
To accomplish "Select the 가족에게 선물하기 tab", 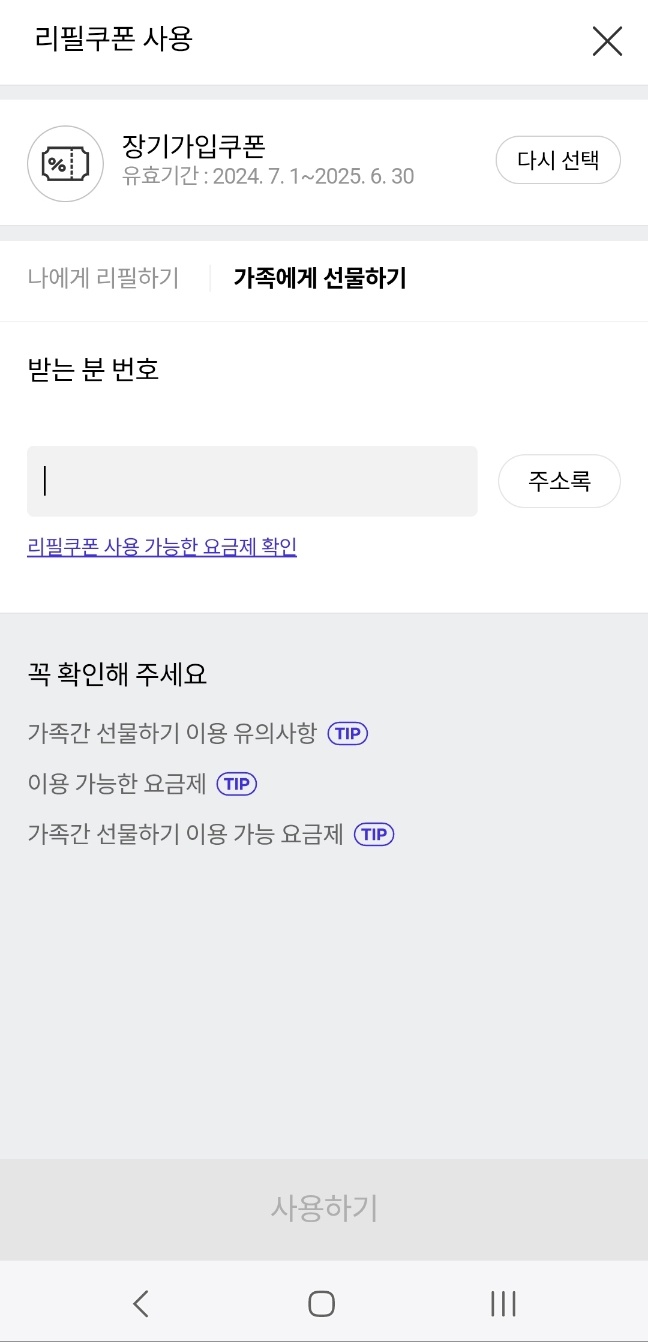I will (x=320, y=278).
